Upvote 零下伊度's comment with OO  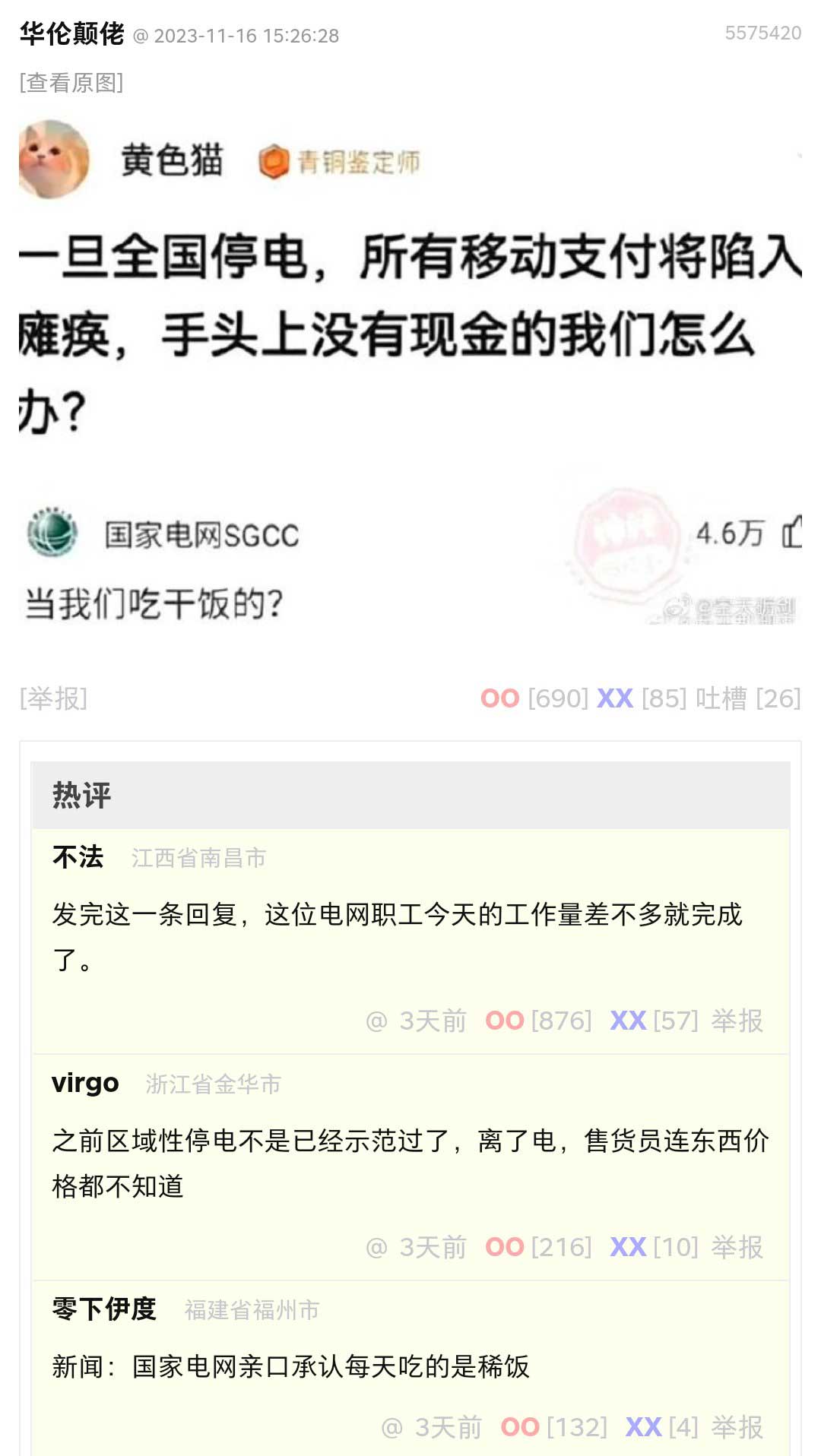(520, 1427)
